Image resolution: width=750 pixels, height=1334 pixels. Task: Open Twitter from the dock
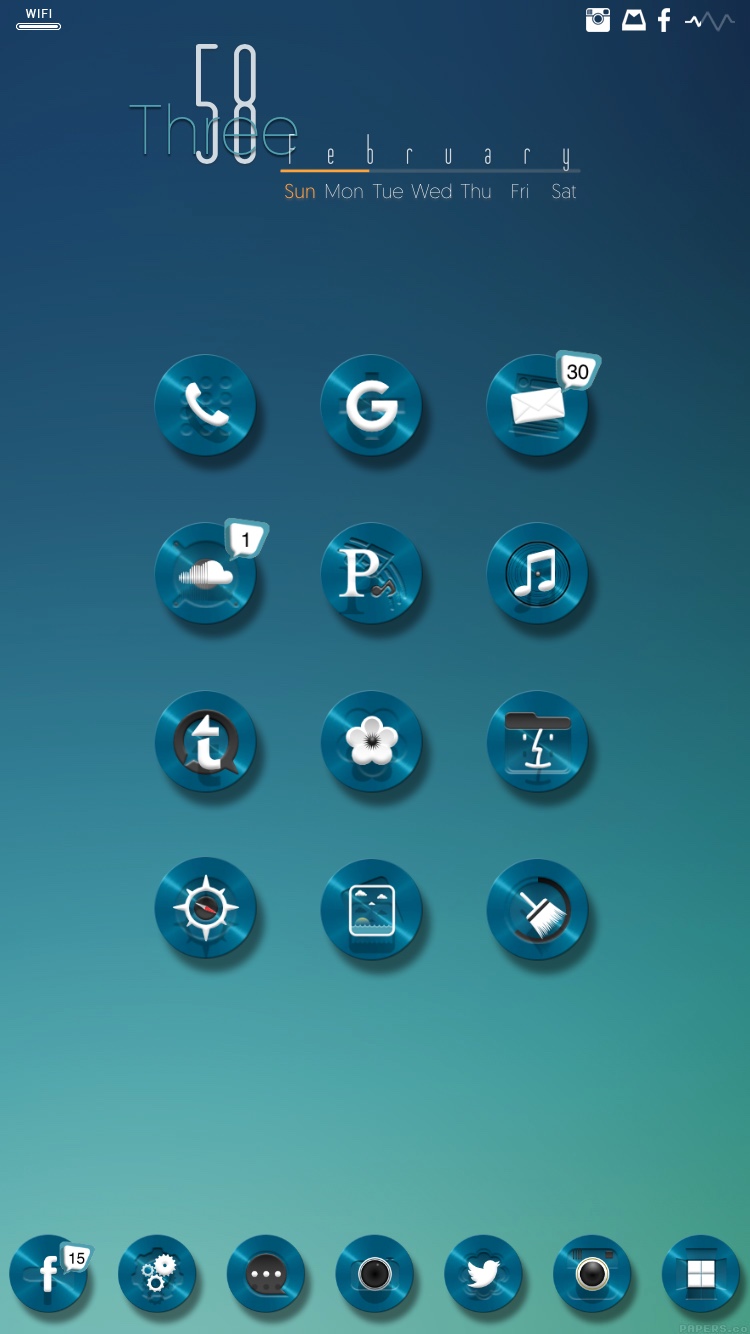tap(483, 1273)
